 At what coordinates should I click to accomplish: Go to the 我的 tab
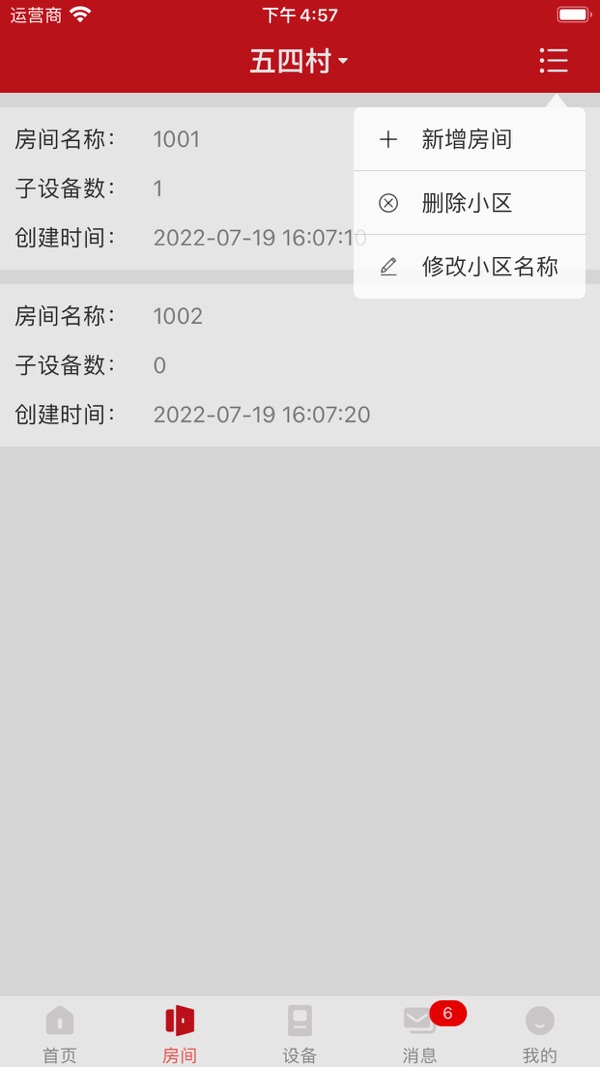(540, 1033)
